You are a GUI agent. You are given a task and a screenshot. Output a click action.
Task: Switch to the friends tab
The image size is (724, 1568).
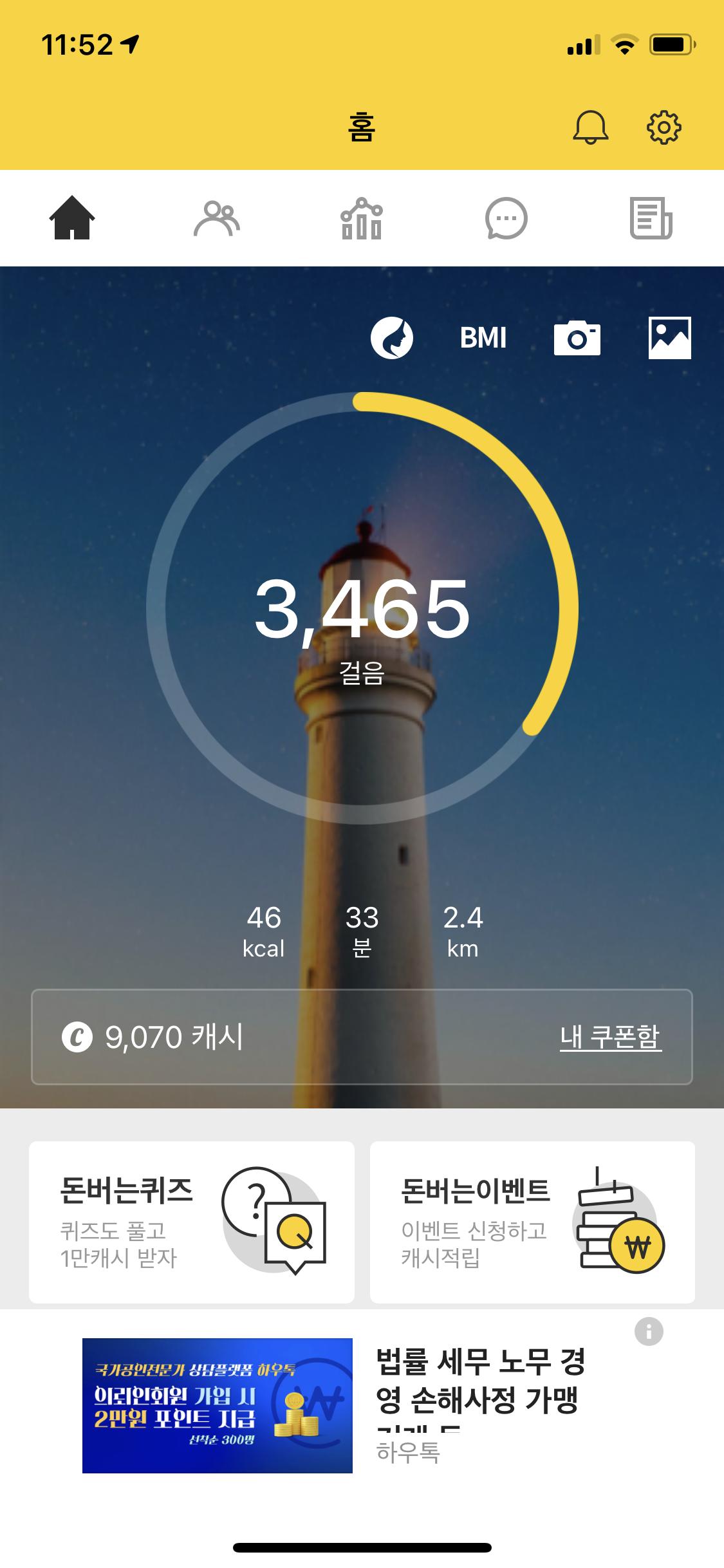coord(217,218)
